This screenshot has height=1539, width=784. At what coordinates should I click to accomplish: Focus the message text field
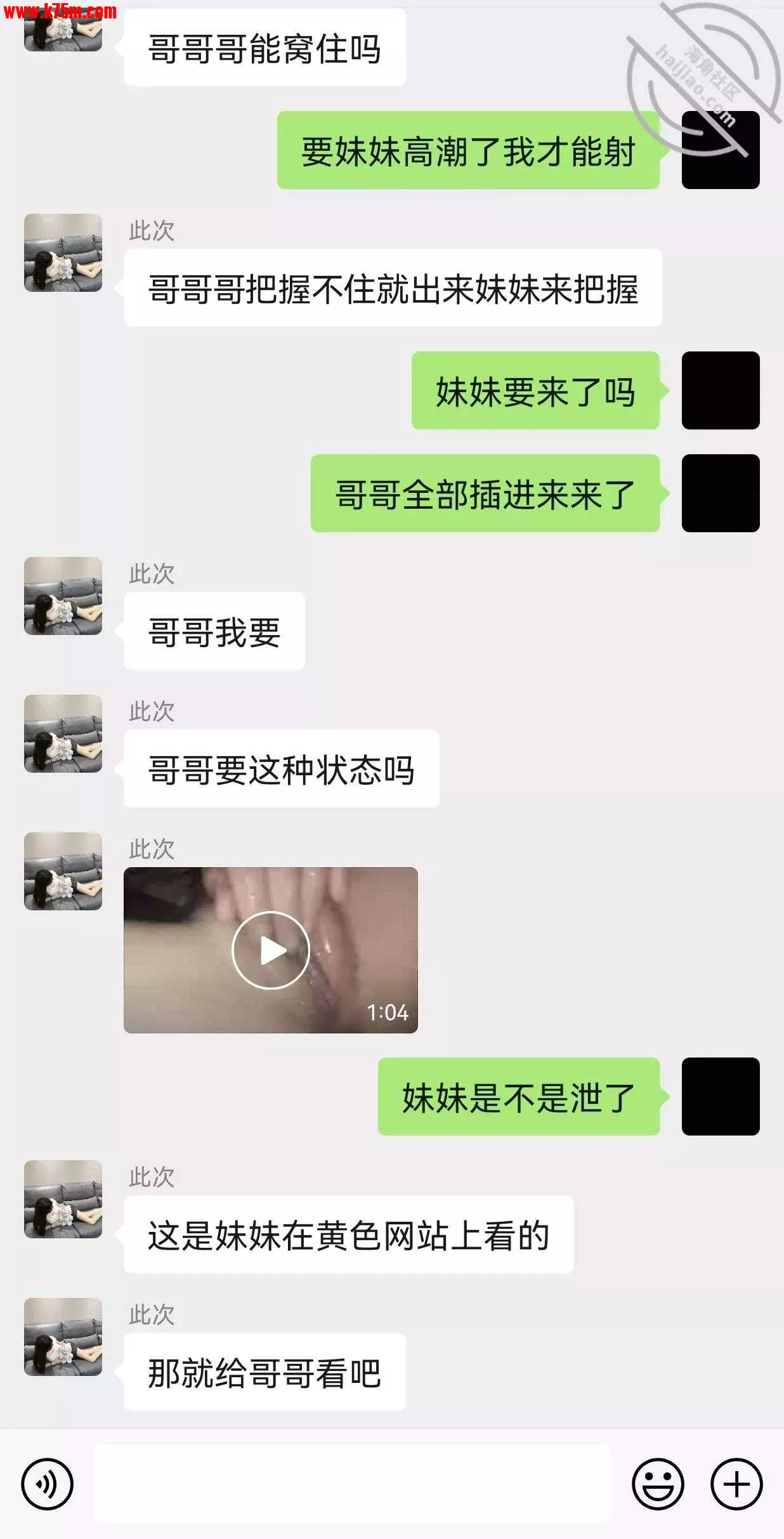click(353, 1484)
